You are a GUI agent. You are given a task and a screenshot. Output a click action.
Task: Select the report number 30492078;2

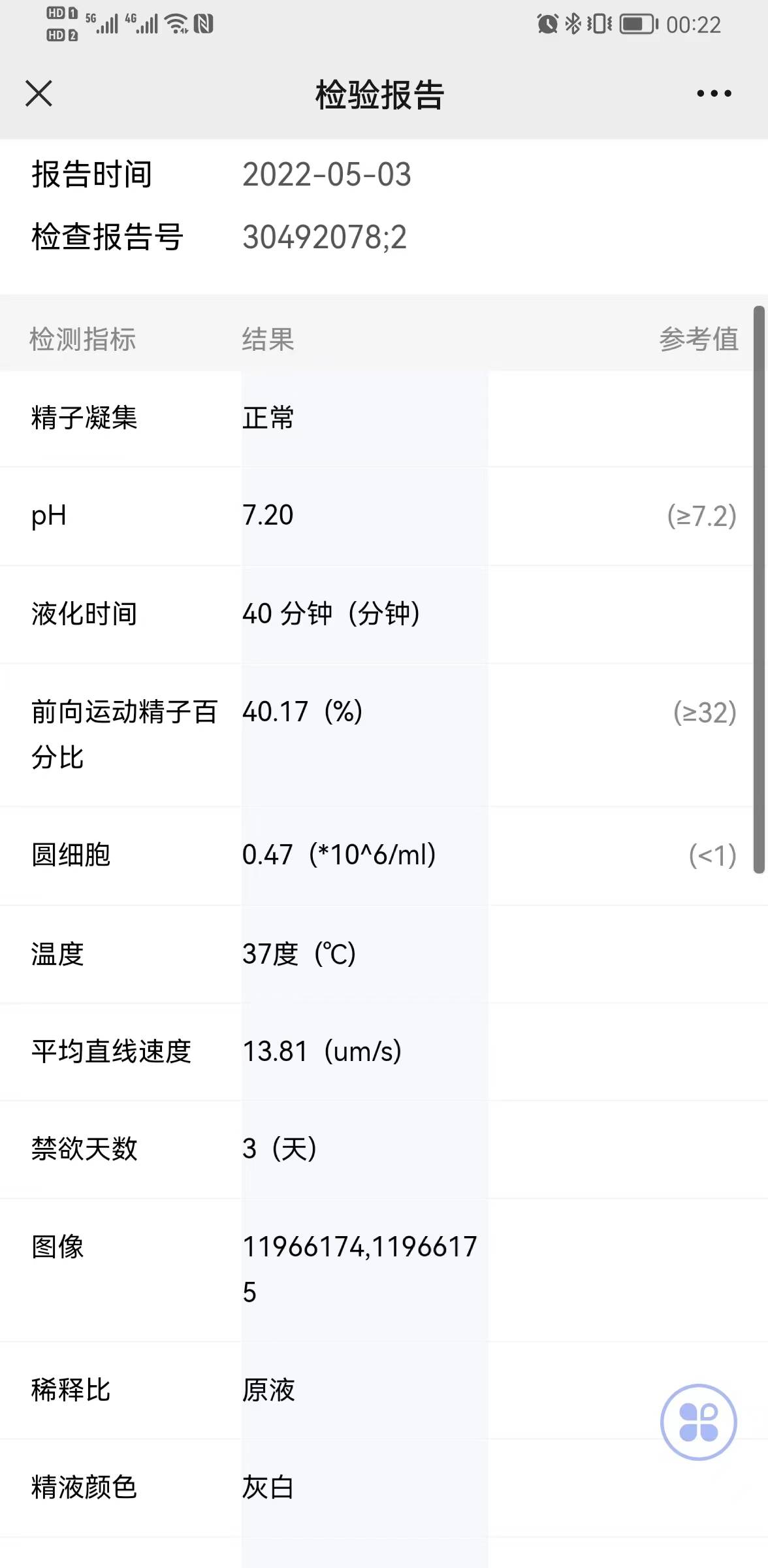[x=324, y=238]
